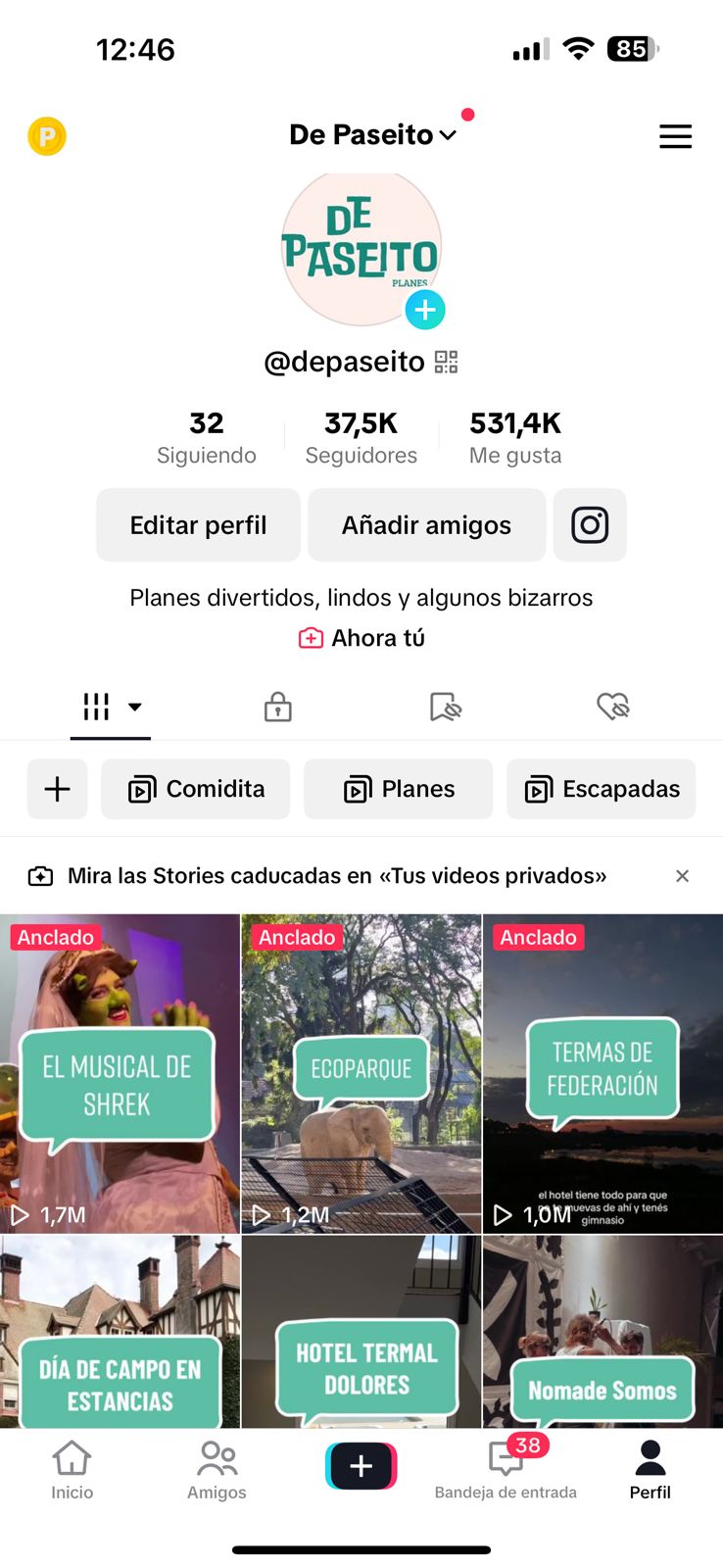Show the profile QR code
The image size is (723, 1568).
click(x=447, y=363)
